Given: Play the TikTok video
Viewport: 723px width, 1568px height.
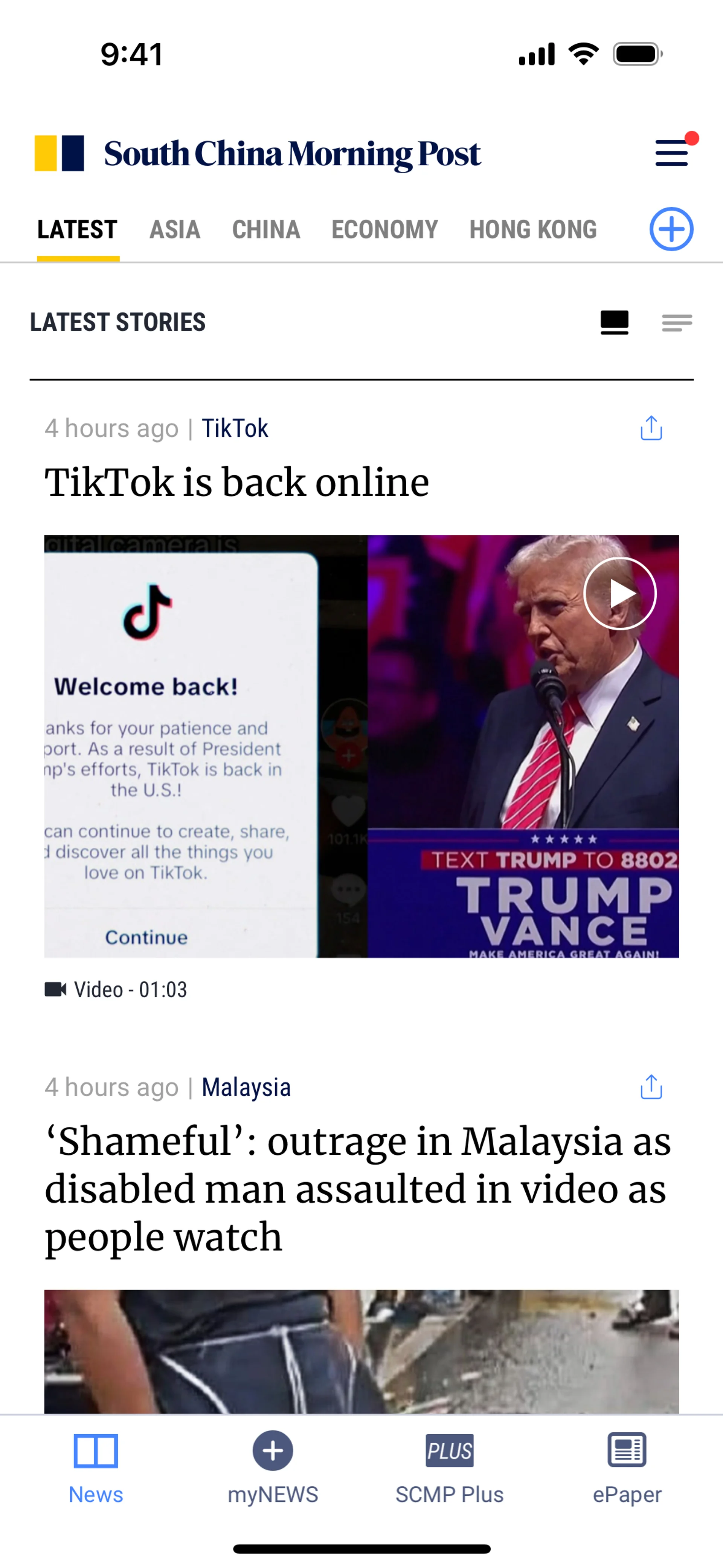Looking at the screenshot, I should click(x=619, y=593).
